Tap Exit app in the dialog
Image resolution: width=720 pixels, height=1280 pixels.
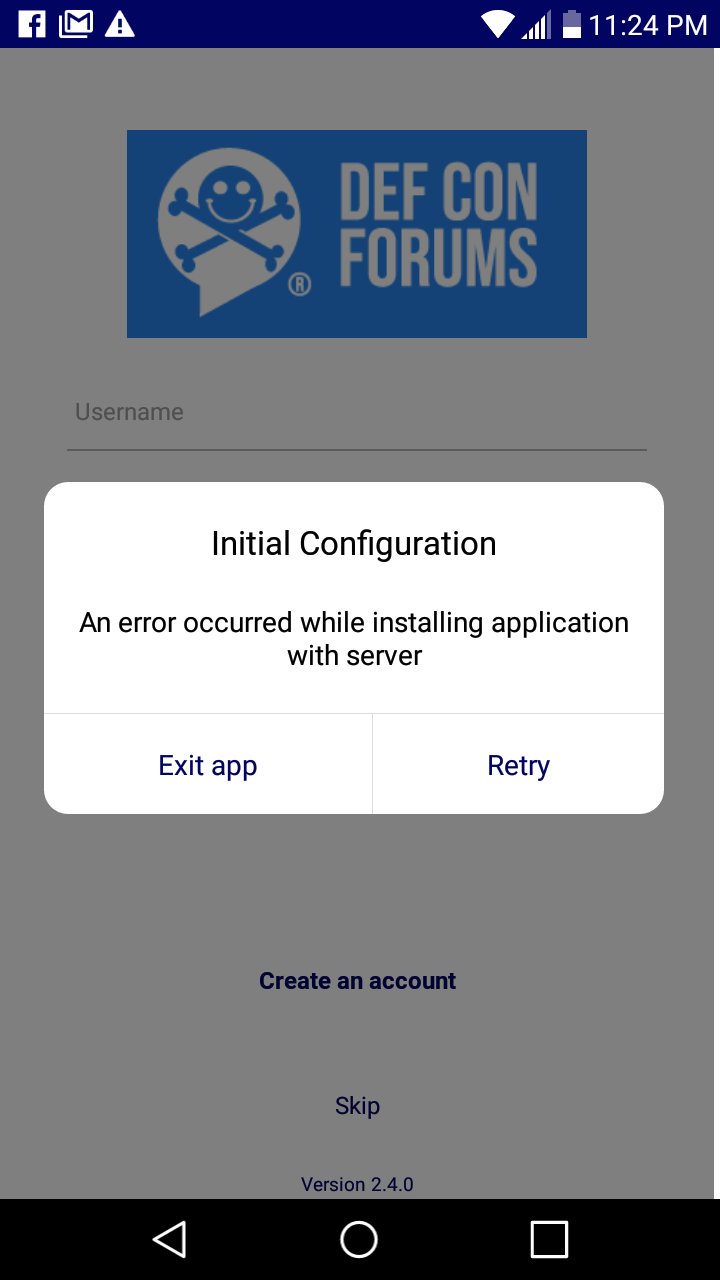pos(208,765)
